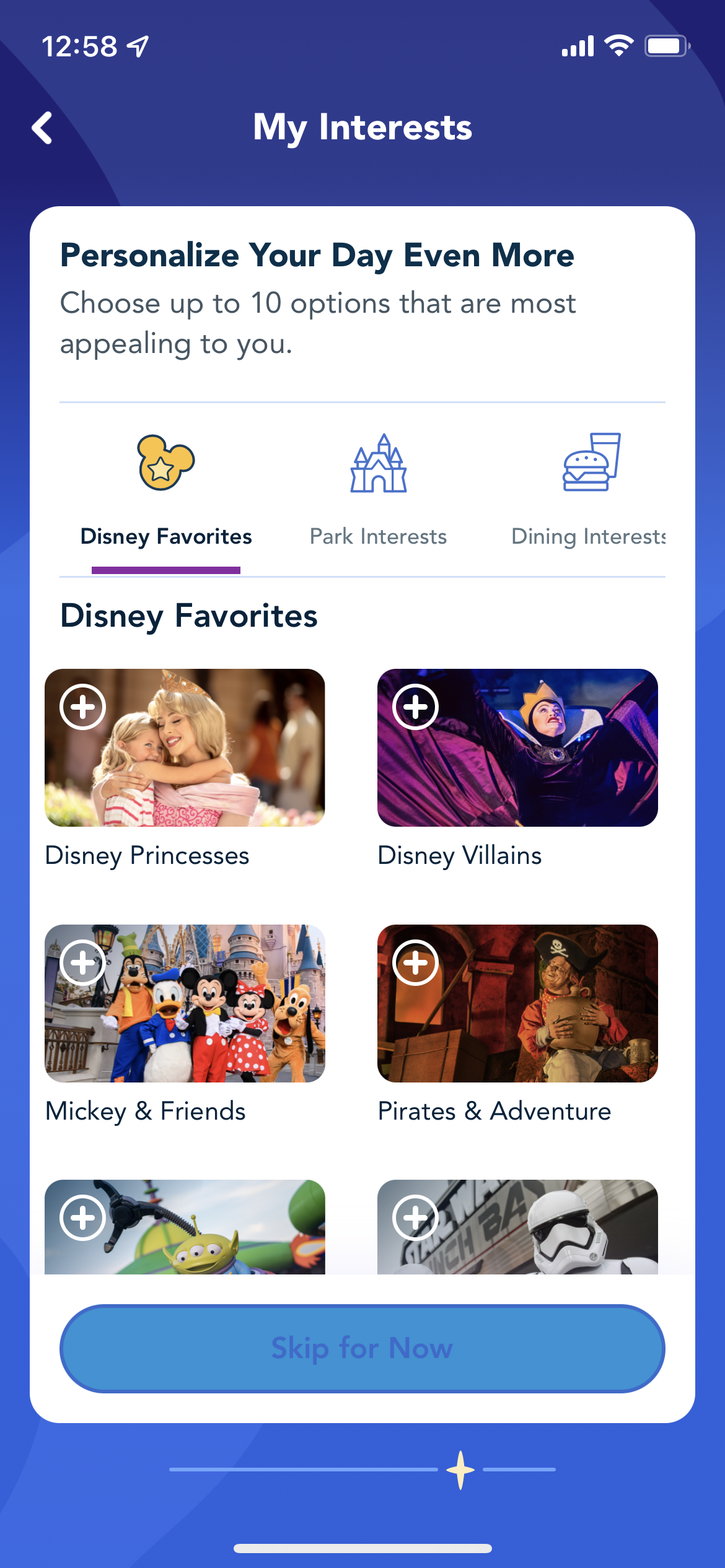Tap the Skip for Now button

tap(362, 1348)
